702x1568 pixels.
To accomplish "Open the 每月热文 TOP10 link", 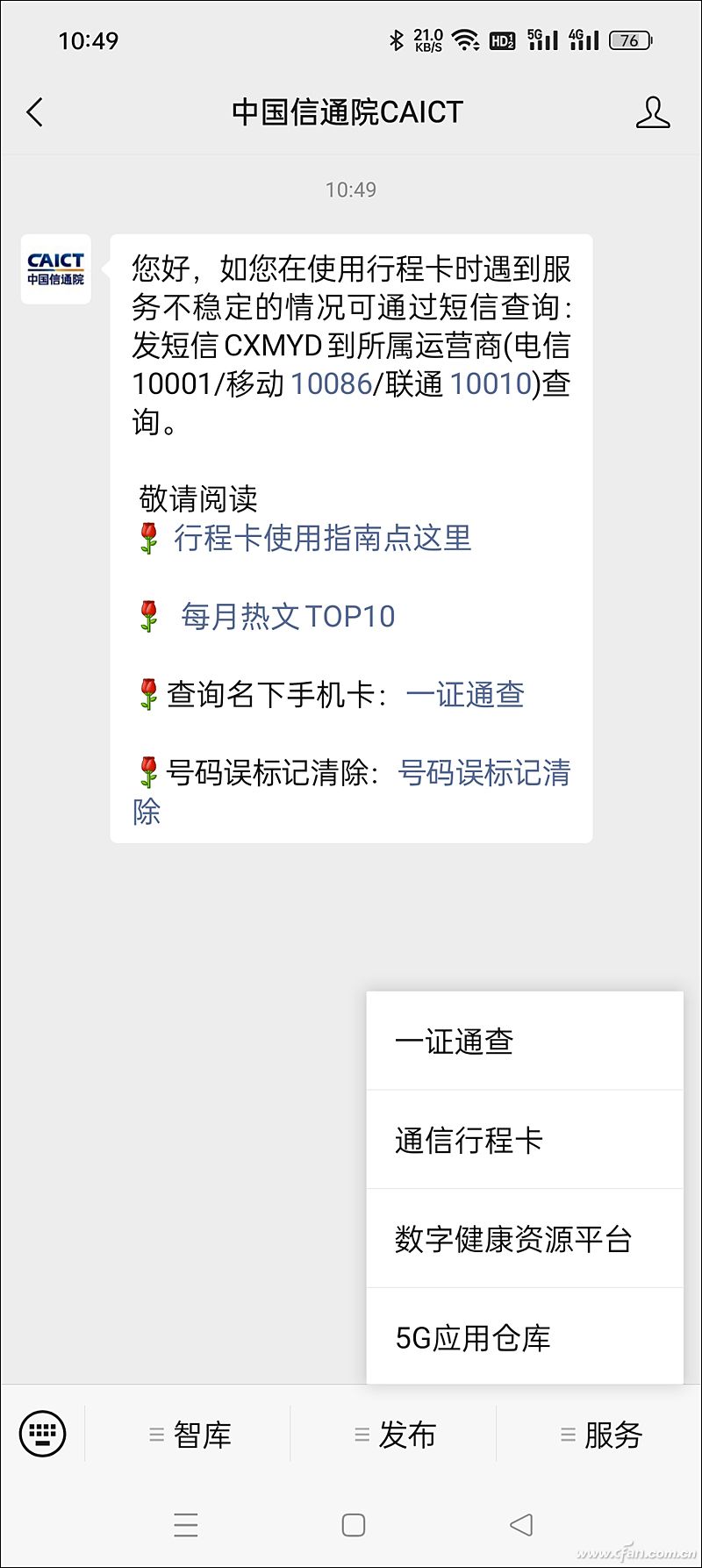I will (x=287, y=616).
